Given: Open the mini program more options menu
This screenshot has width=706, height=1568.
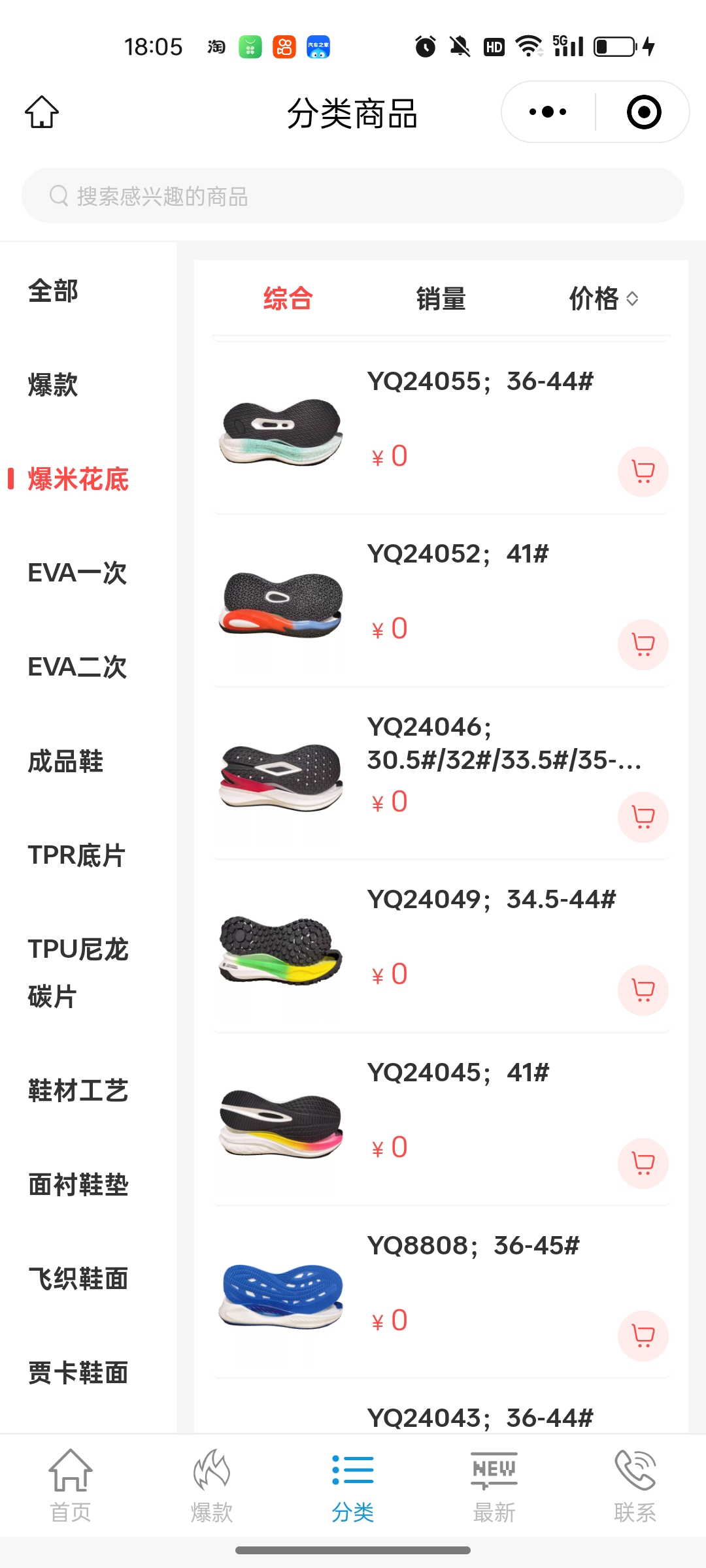Looking at the screenshot, I should click(548, 112).
